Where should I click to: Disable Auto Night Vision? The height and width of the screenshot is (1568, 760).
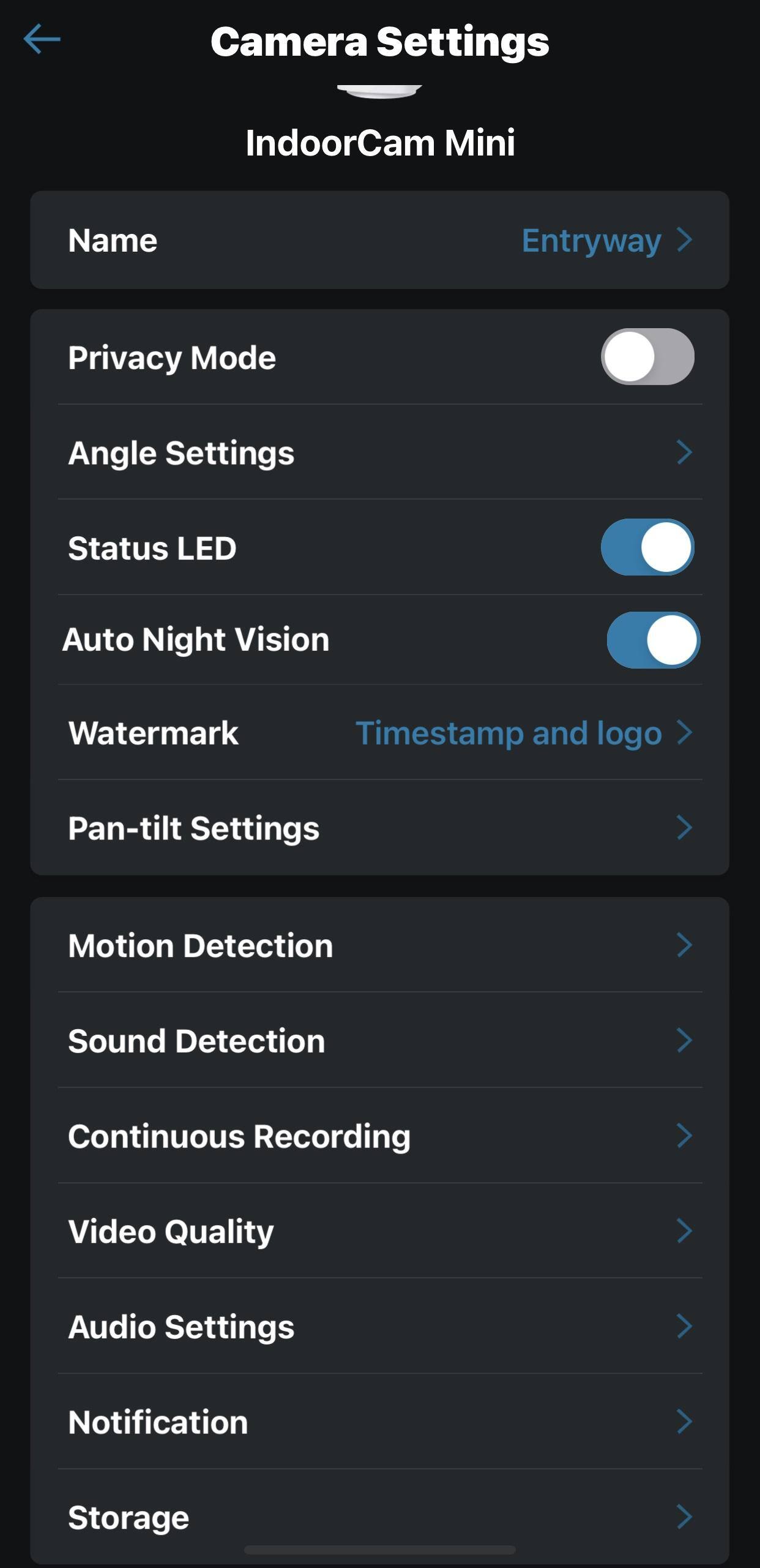(x=653, y=640)
